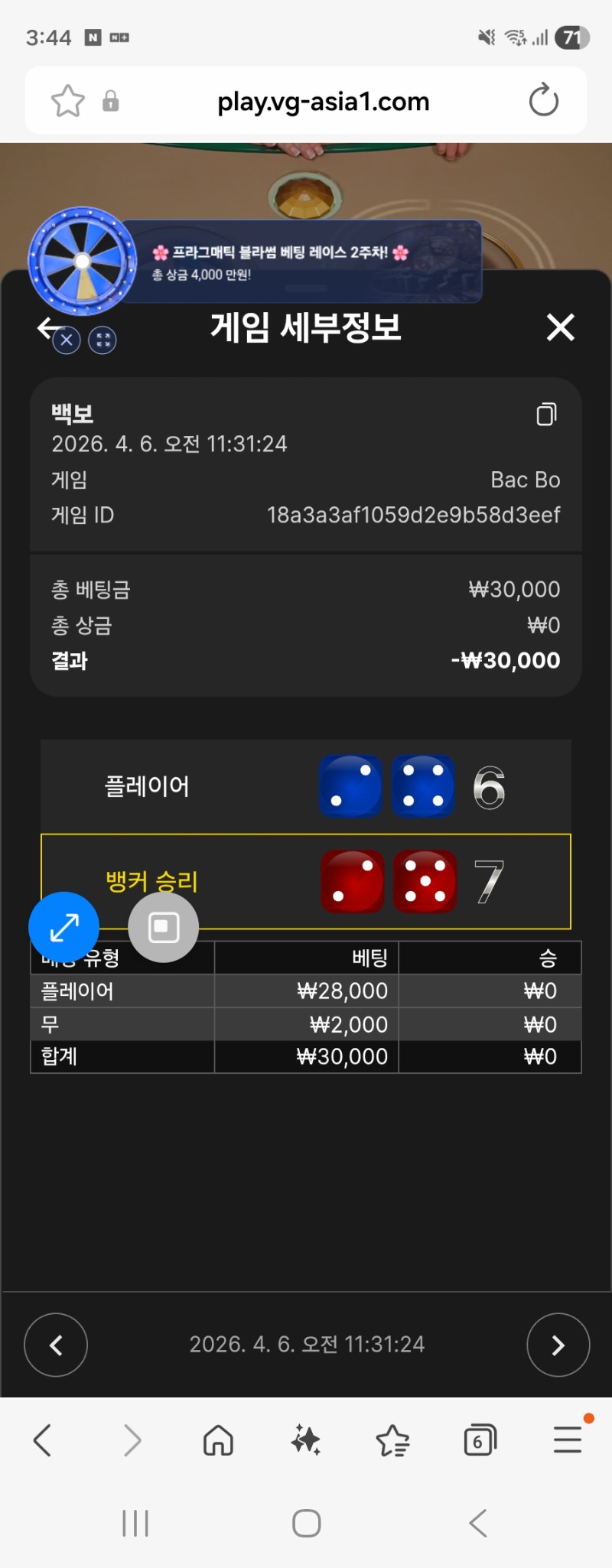Image resolution: width=612 pixels, height=1568 pixels.
Task: Tap the blue expand floating button
Action: (64, 927)
